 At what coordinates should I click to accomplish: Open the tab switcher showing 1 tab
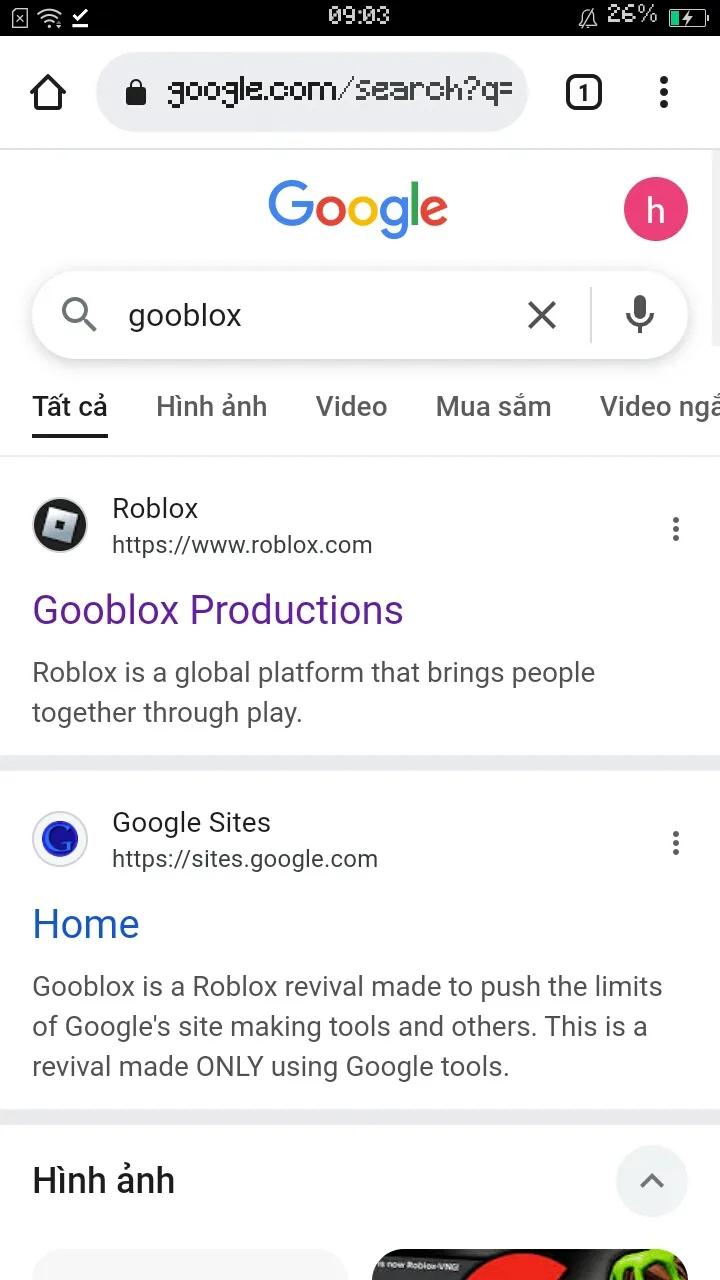(x=584, y=93)
